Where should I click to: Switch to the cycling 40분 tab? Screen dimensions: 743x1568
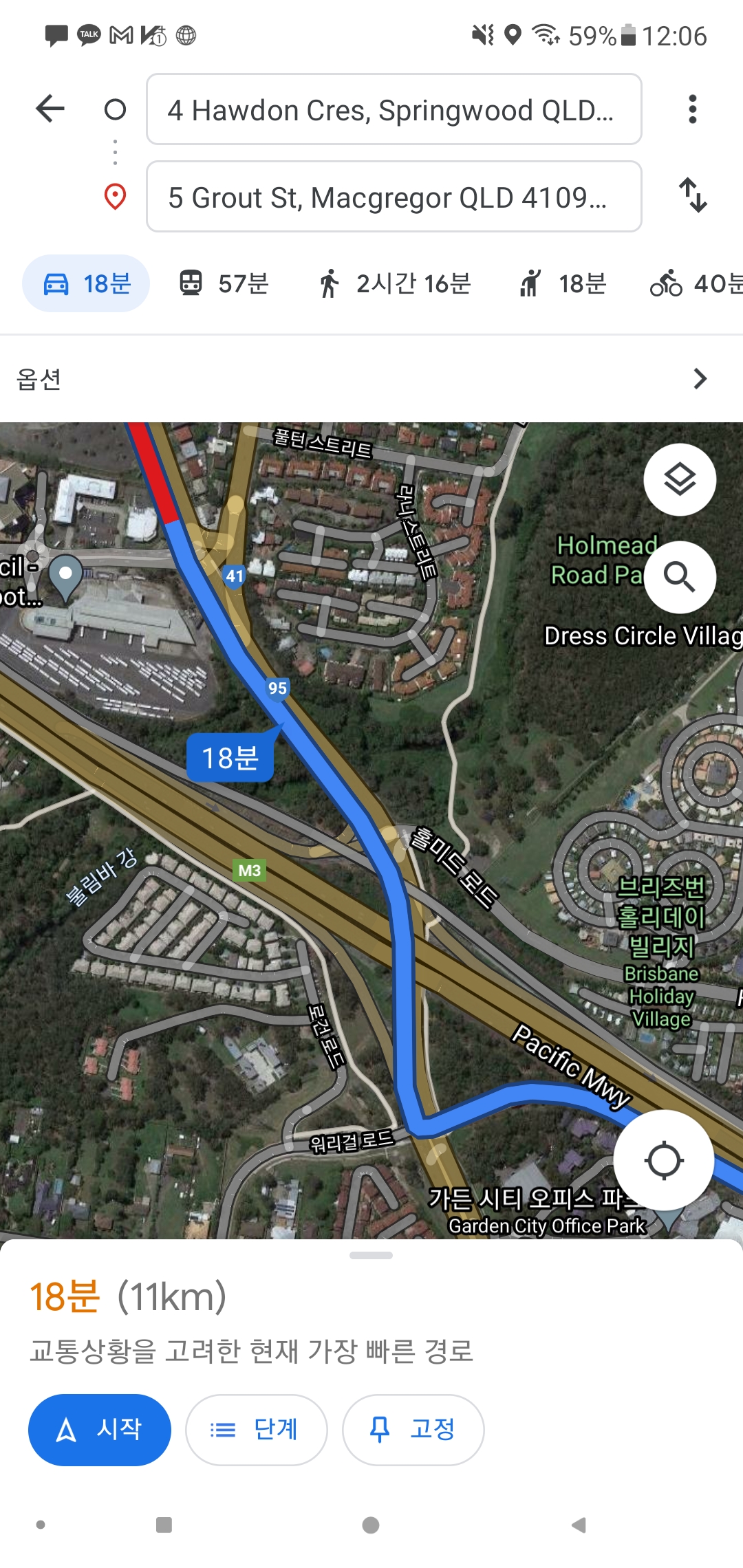tap(696, 283)
